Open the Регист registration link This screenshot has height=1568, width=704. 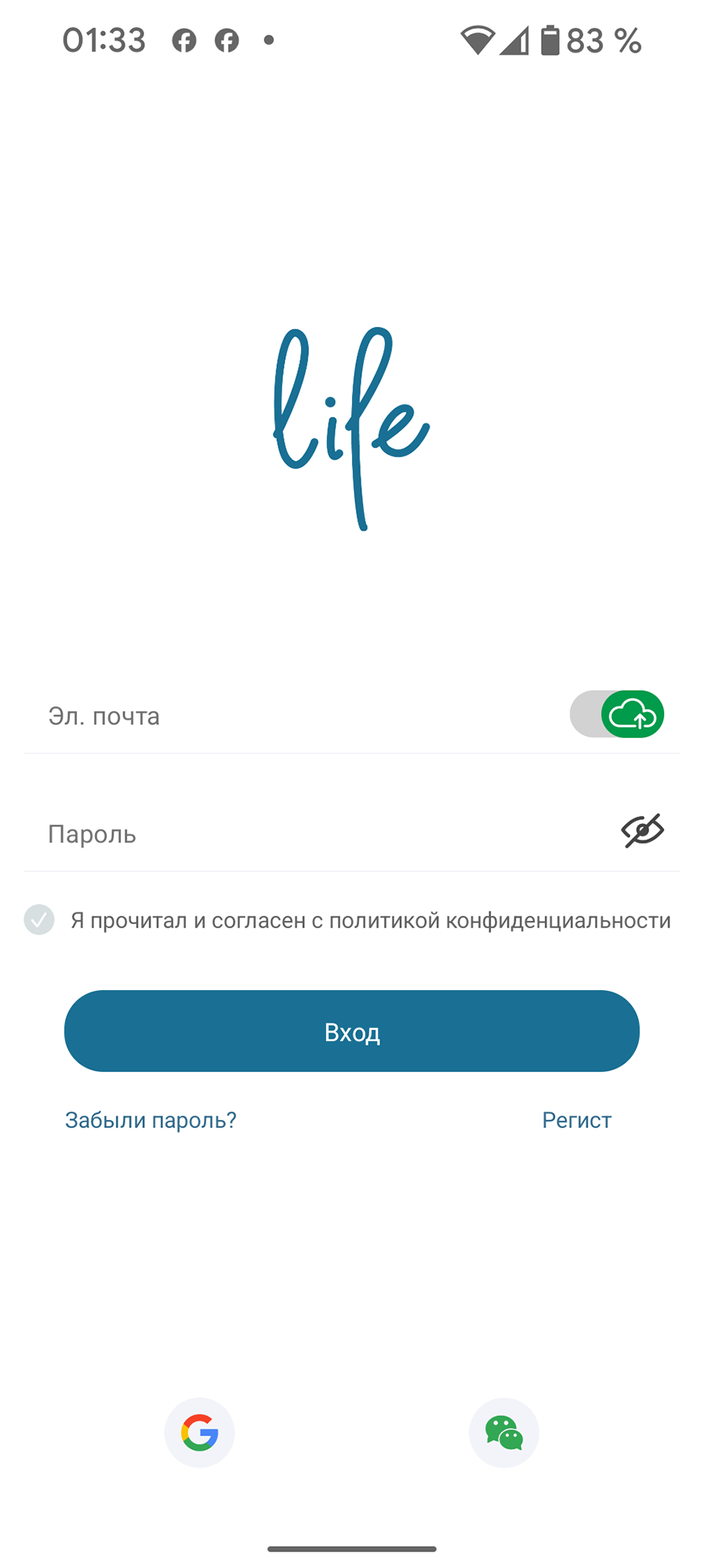point(577,1120)
